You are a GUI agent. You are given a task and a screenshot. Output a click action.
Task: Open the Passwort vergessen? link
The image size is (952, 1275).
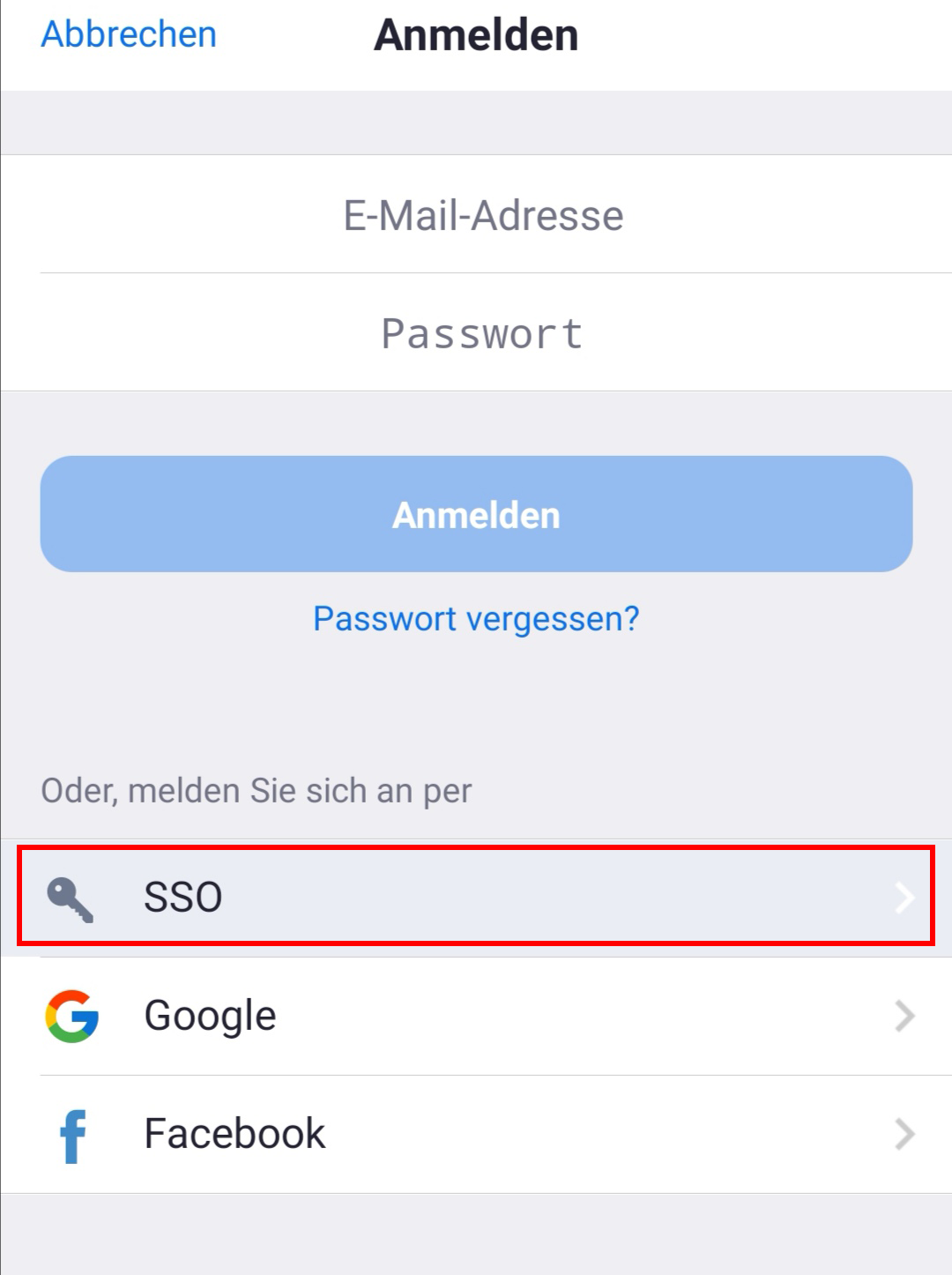pyautogui.click(x=476, y=619)
